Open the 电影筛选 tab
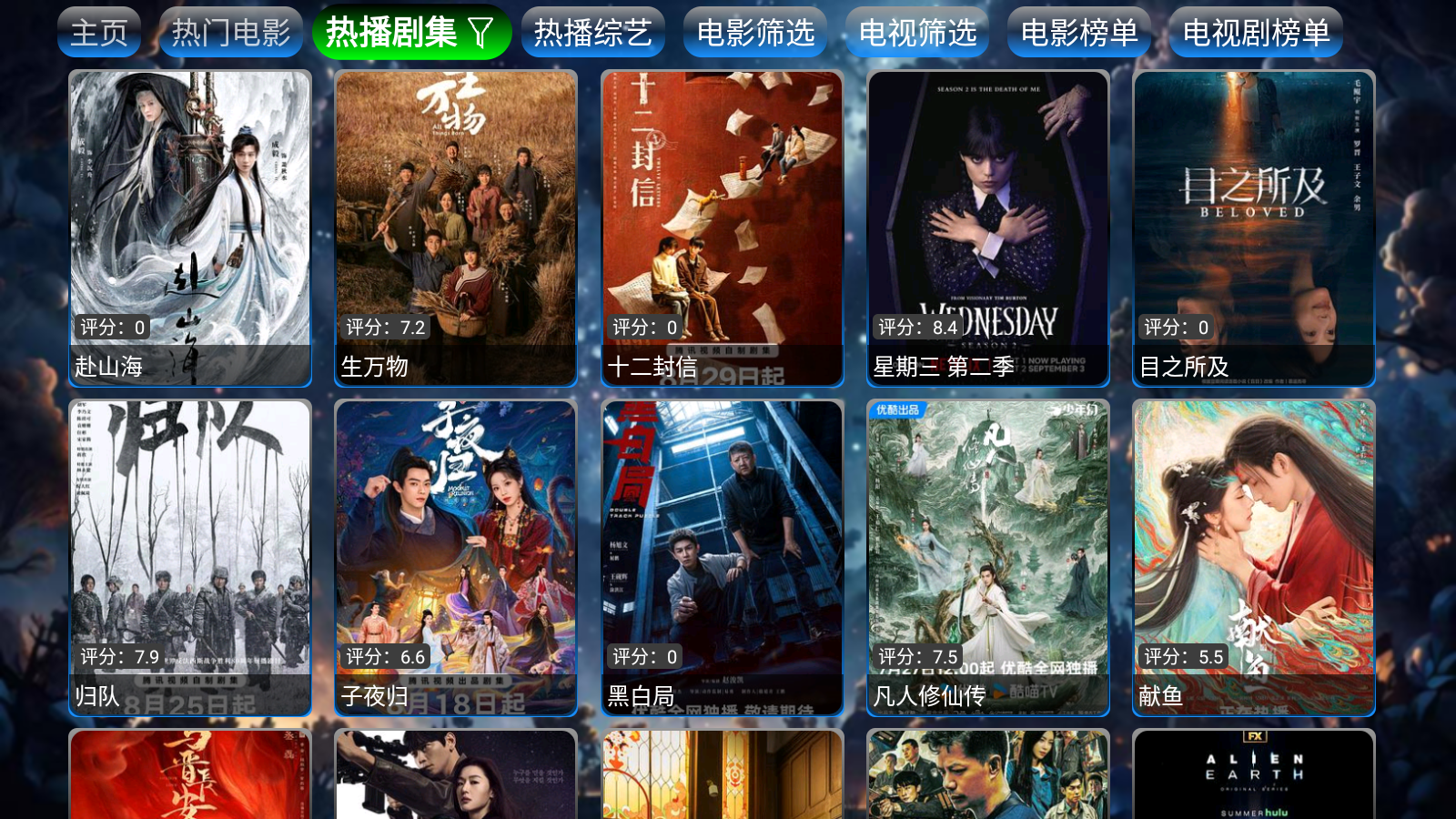The height and width of the screenshot is (819, 1456). 755,33
